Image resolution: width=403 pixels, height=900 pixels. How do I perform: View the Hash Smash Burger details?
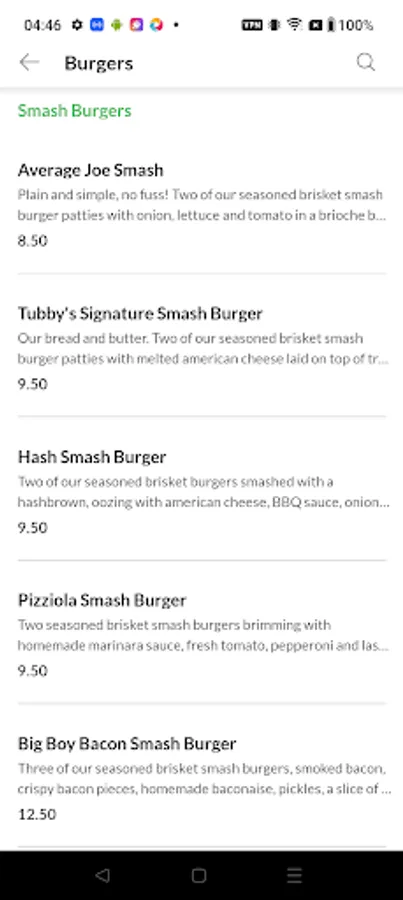click(202, 491)
